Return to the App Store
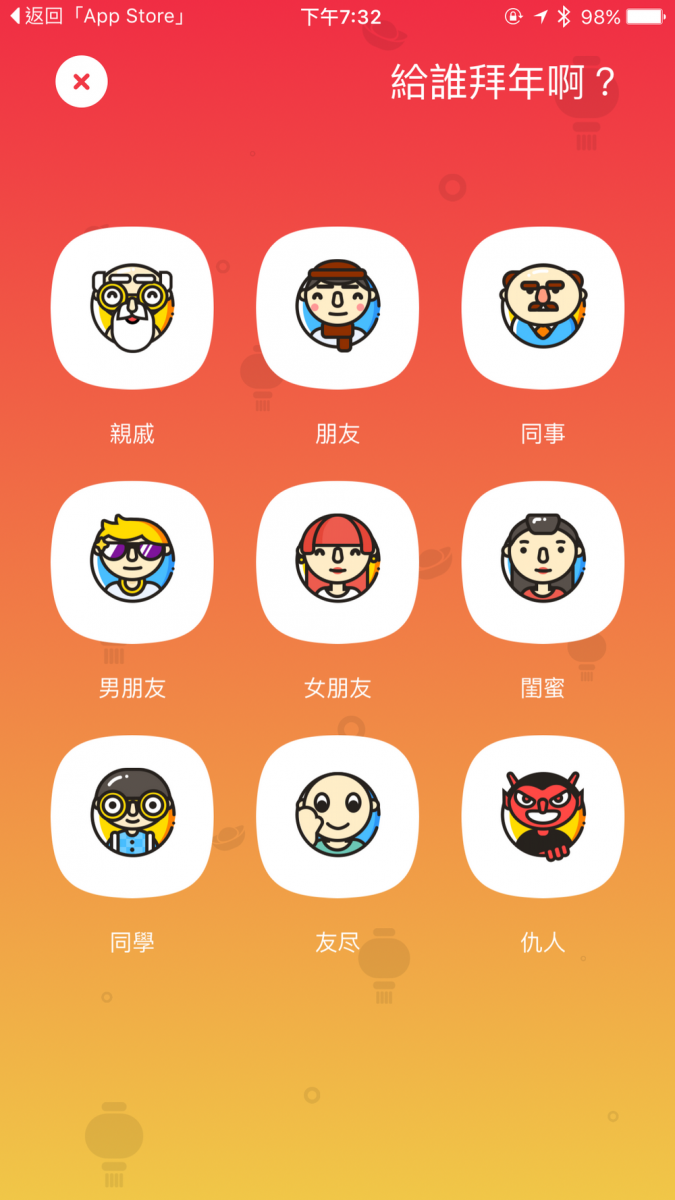675x1200 pixels. [97, 17]
